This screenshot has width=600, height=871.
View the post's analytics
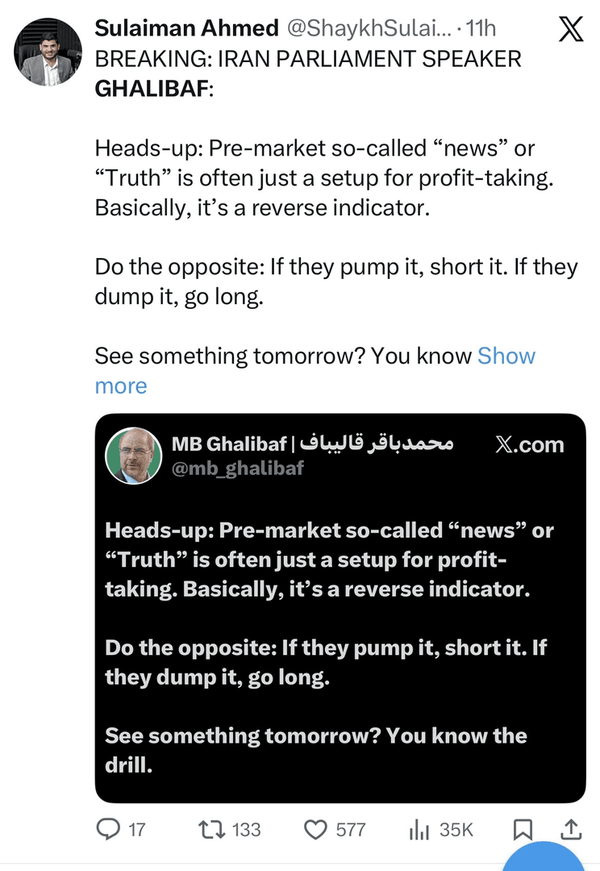(418, 829)
